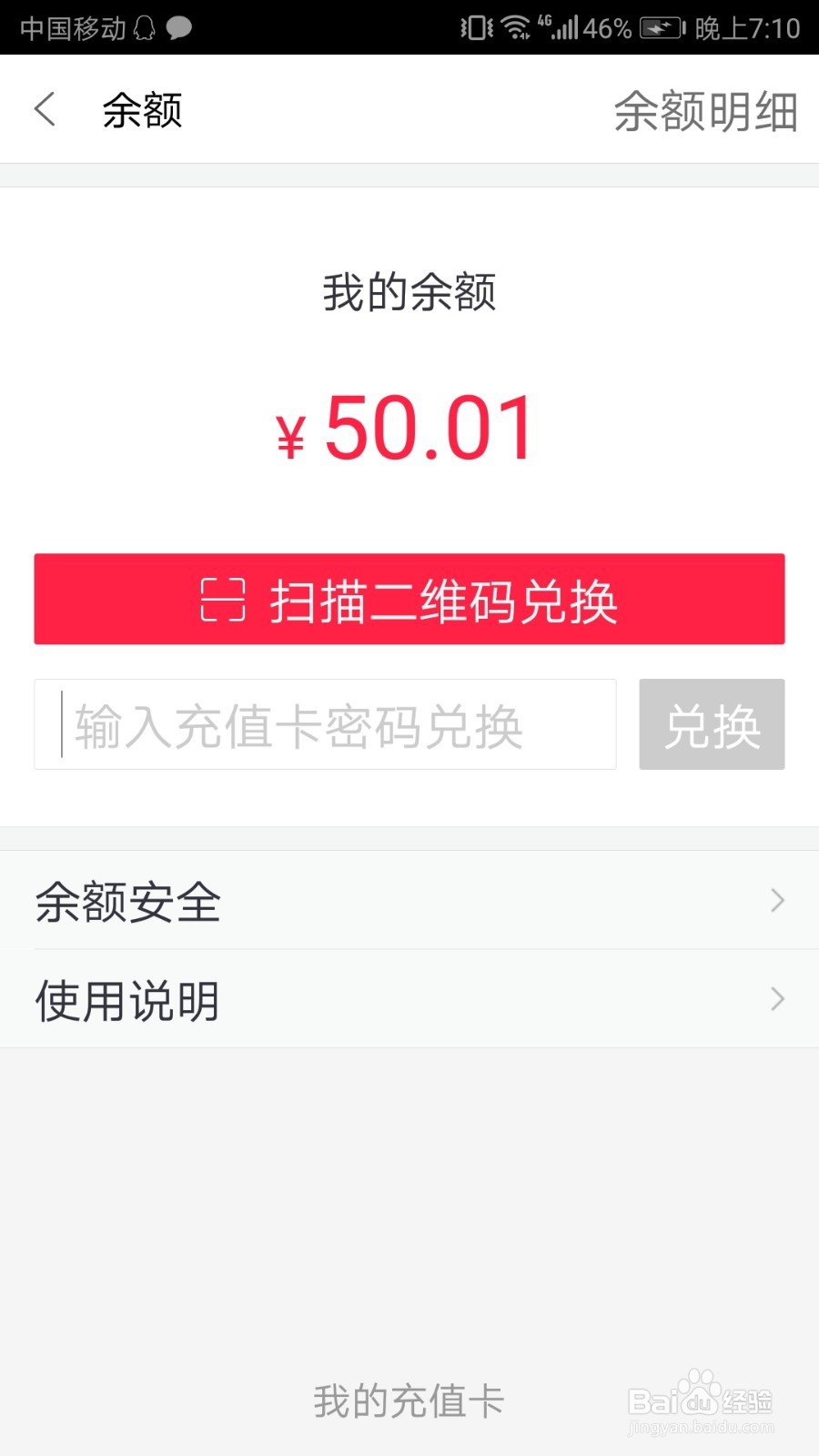Tap the message bubble icon in status bar

[178, 27]
